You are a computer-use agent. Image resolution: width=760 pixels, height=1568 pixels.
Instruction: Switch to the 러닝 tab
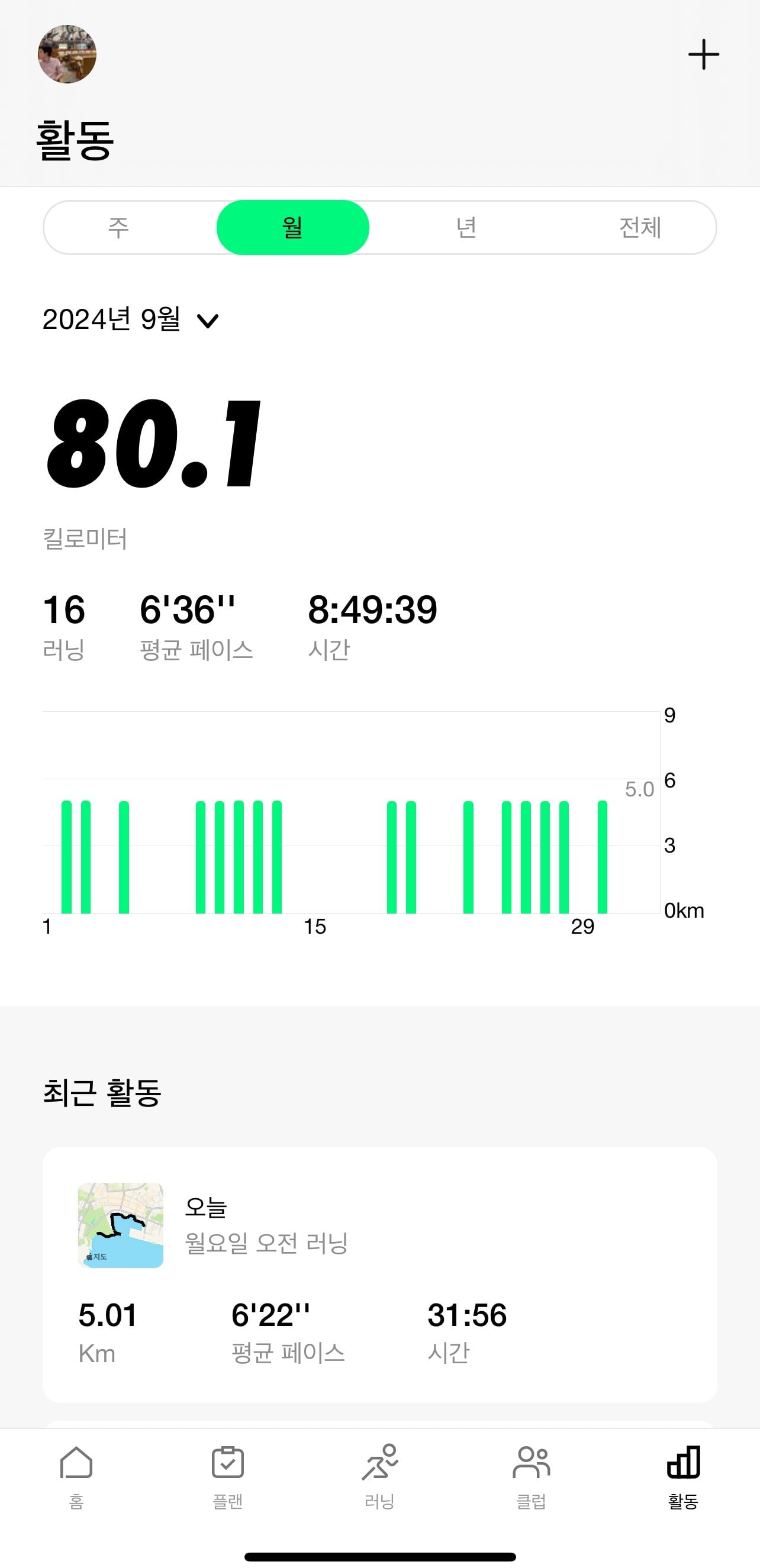379,1477
